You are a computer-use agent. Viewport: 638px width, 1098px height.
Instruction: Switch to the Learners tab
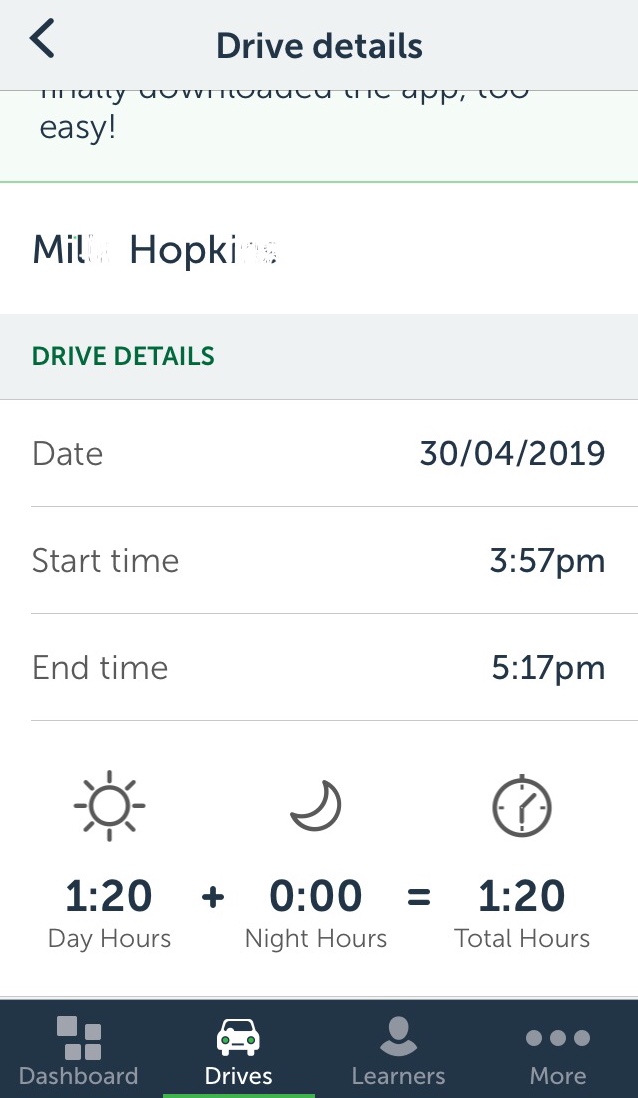click(x=398, y=1051)
